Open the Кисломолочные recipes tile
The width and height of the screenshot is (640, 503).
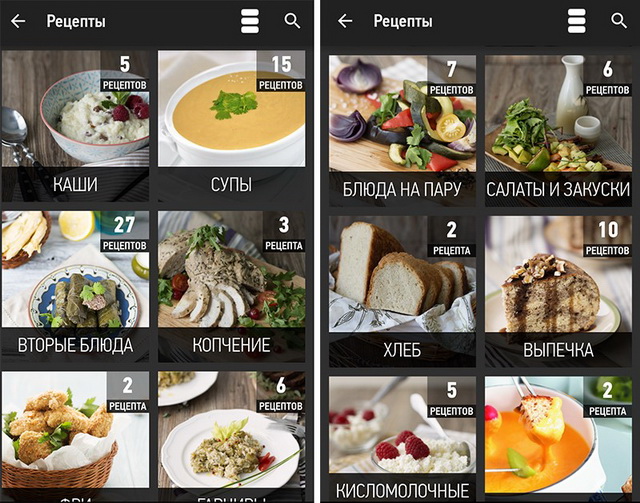click(402, 440)
